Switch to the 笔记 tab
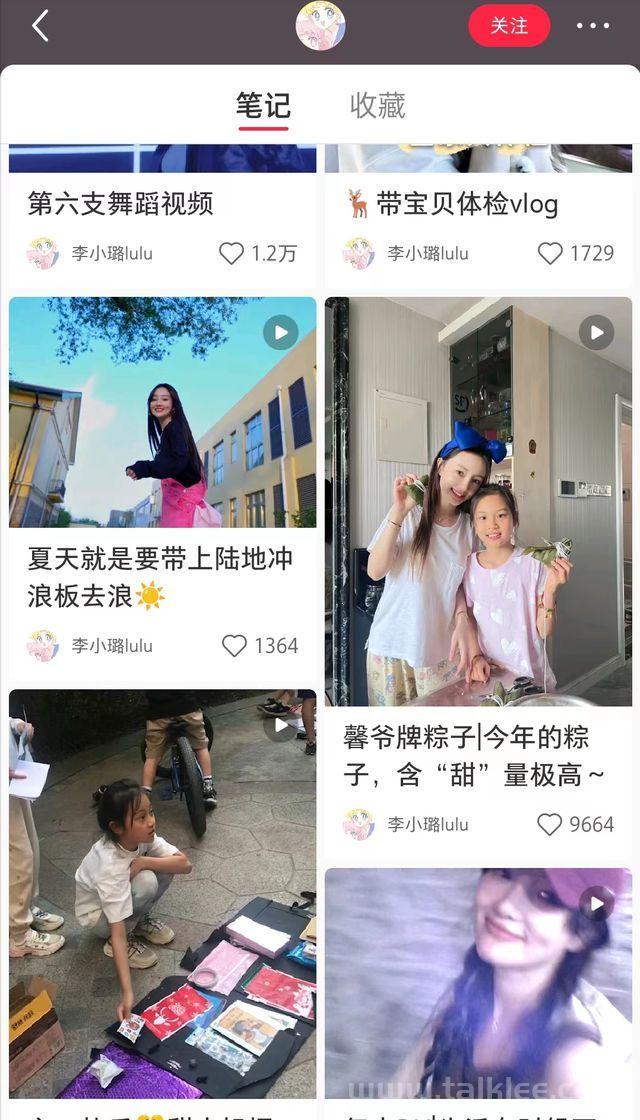 click(263, 105)
